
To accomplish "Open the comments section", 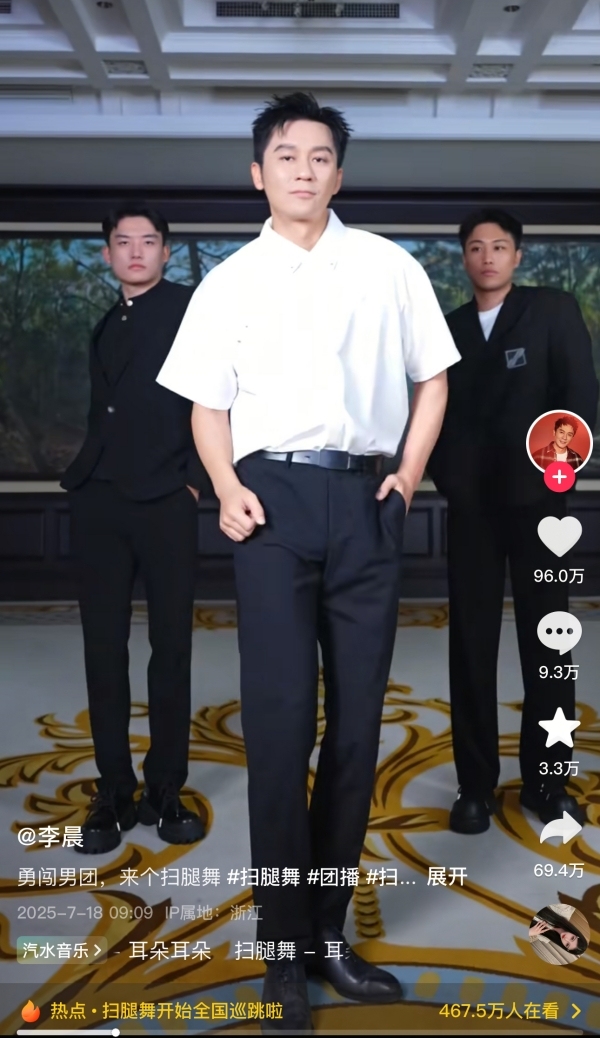I will 559,632.
